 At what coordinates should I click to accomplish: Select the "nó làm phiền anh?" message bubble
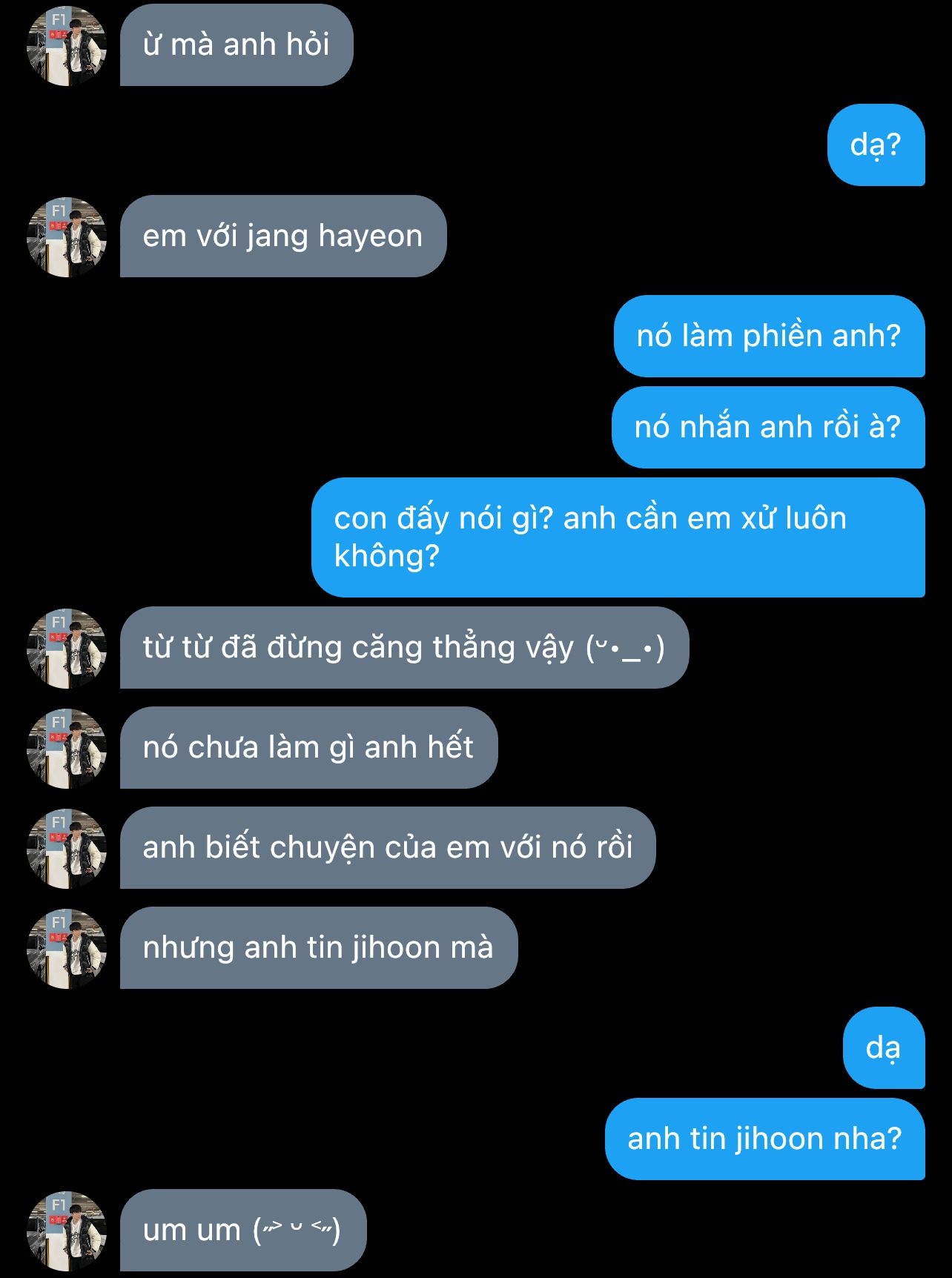point(769,337)
